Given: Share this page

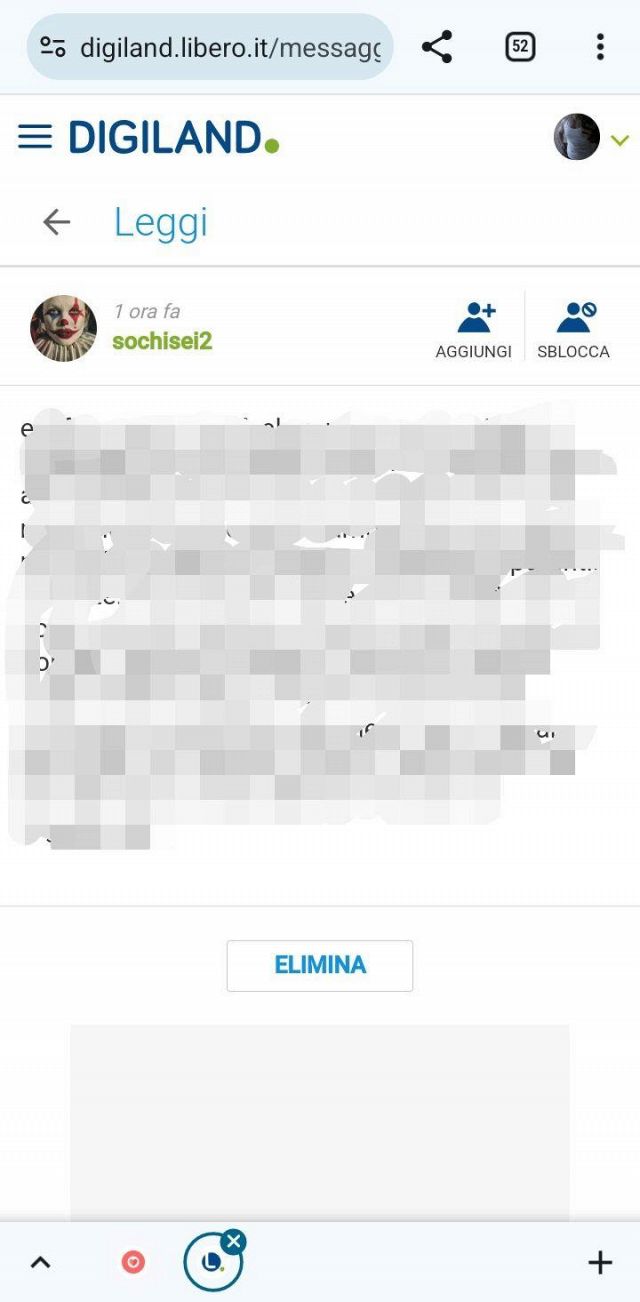Looking at the screenshot, I should click(437, 47).
